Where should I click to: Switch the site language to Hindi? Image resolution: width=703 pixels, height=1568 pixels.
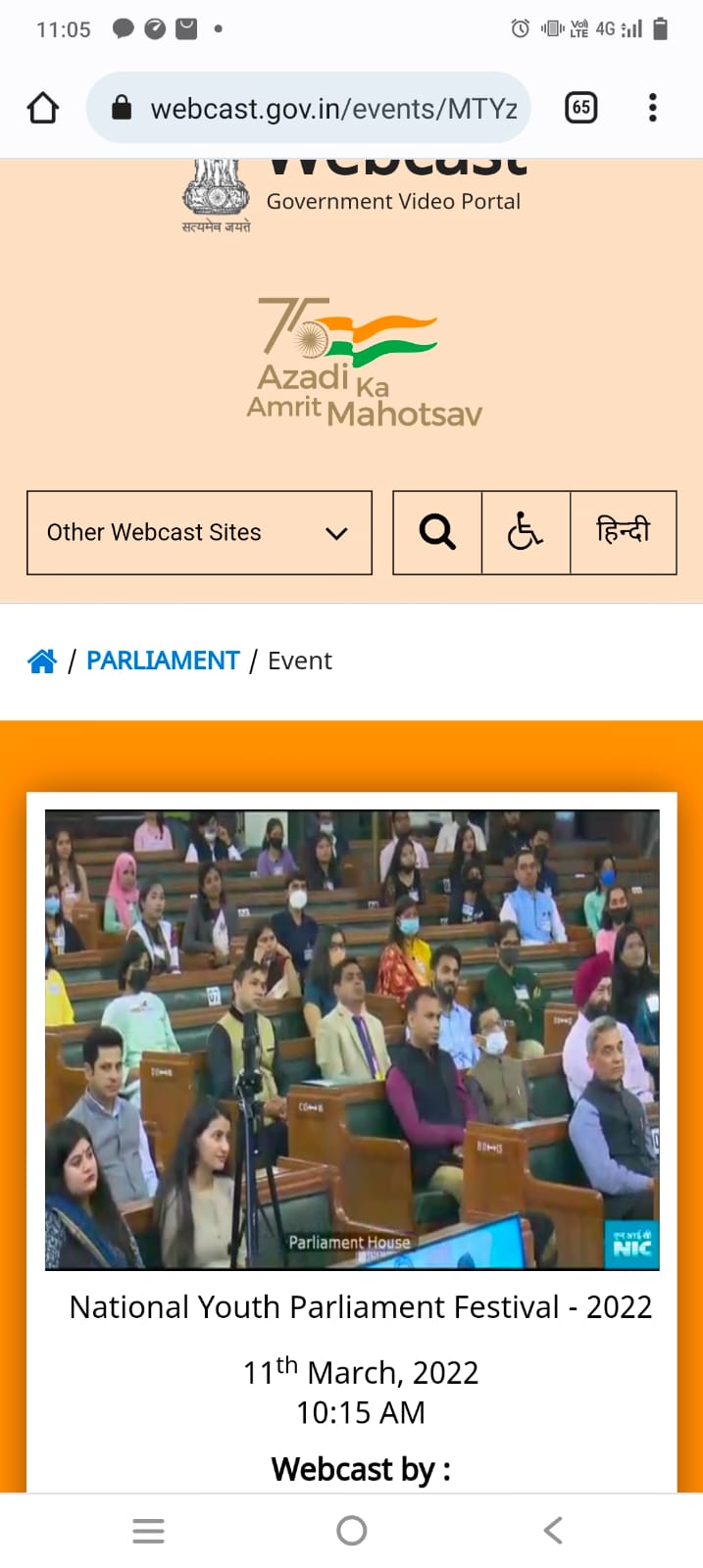click(623, 532)
